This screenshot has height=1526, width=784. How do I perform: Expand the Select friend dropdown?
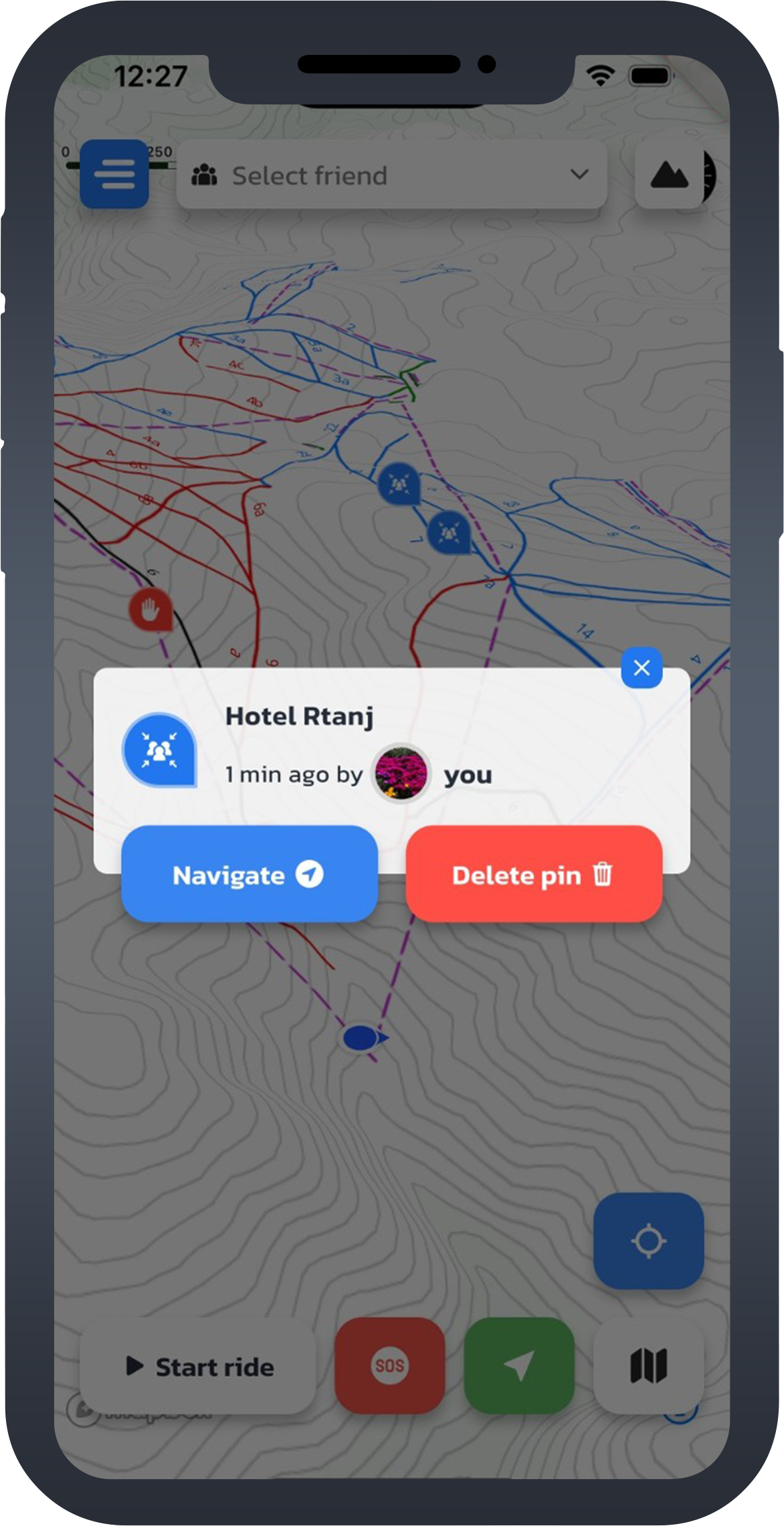(392, 175)
